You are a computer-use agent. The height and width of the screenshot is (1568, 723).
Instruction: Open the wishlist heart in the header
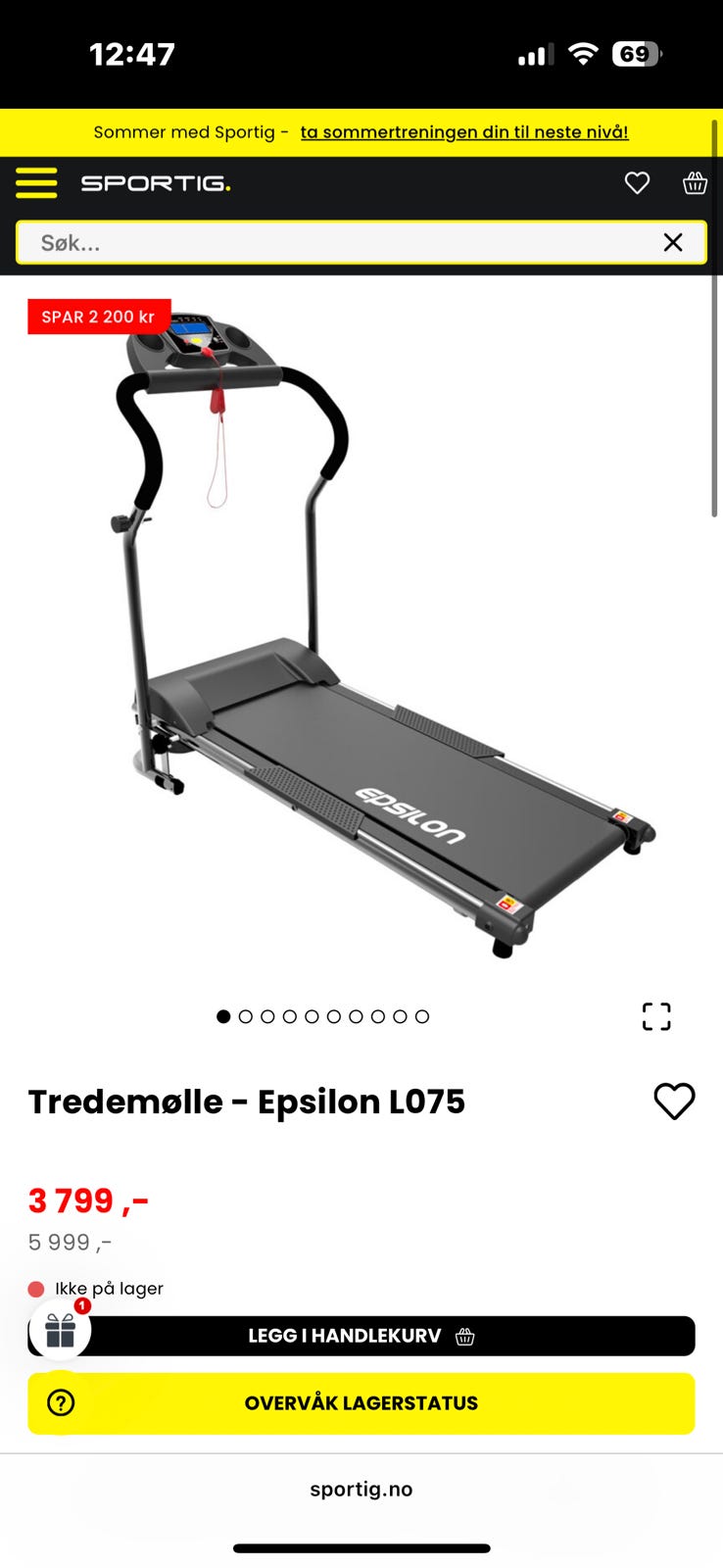637,183
